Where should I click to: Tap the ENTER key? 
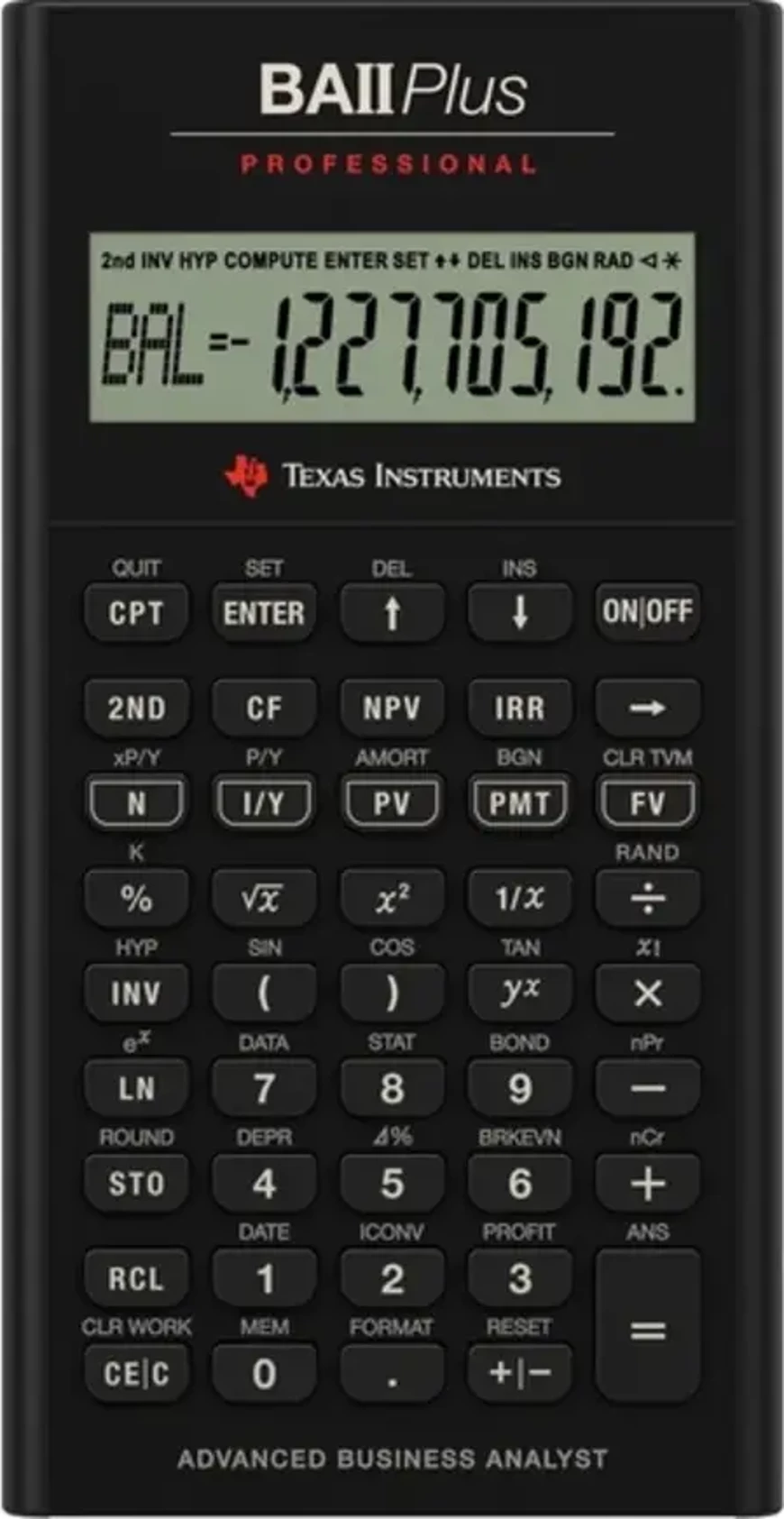tap(264, 613)
